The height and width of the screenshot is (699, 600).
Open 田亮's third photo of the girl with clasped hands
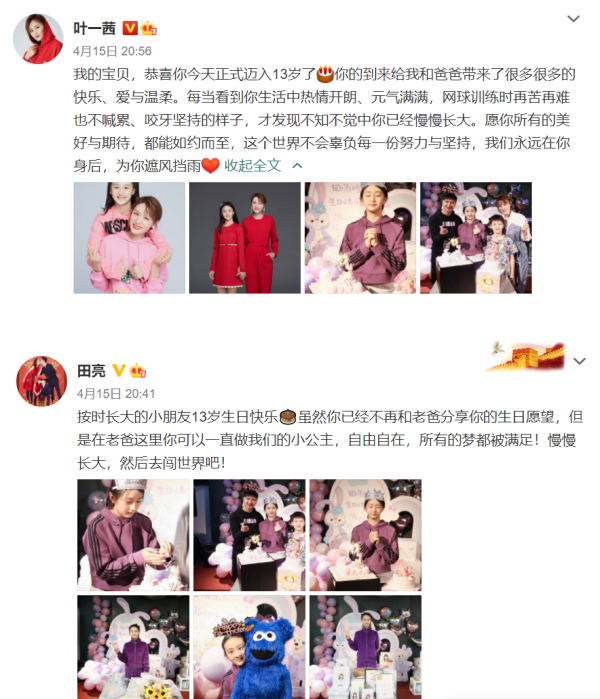(365, 535)
